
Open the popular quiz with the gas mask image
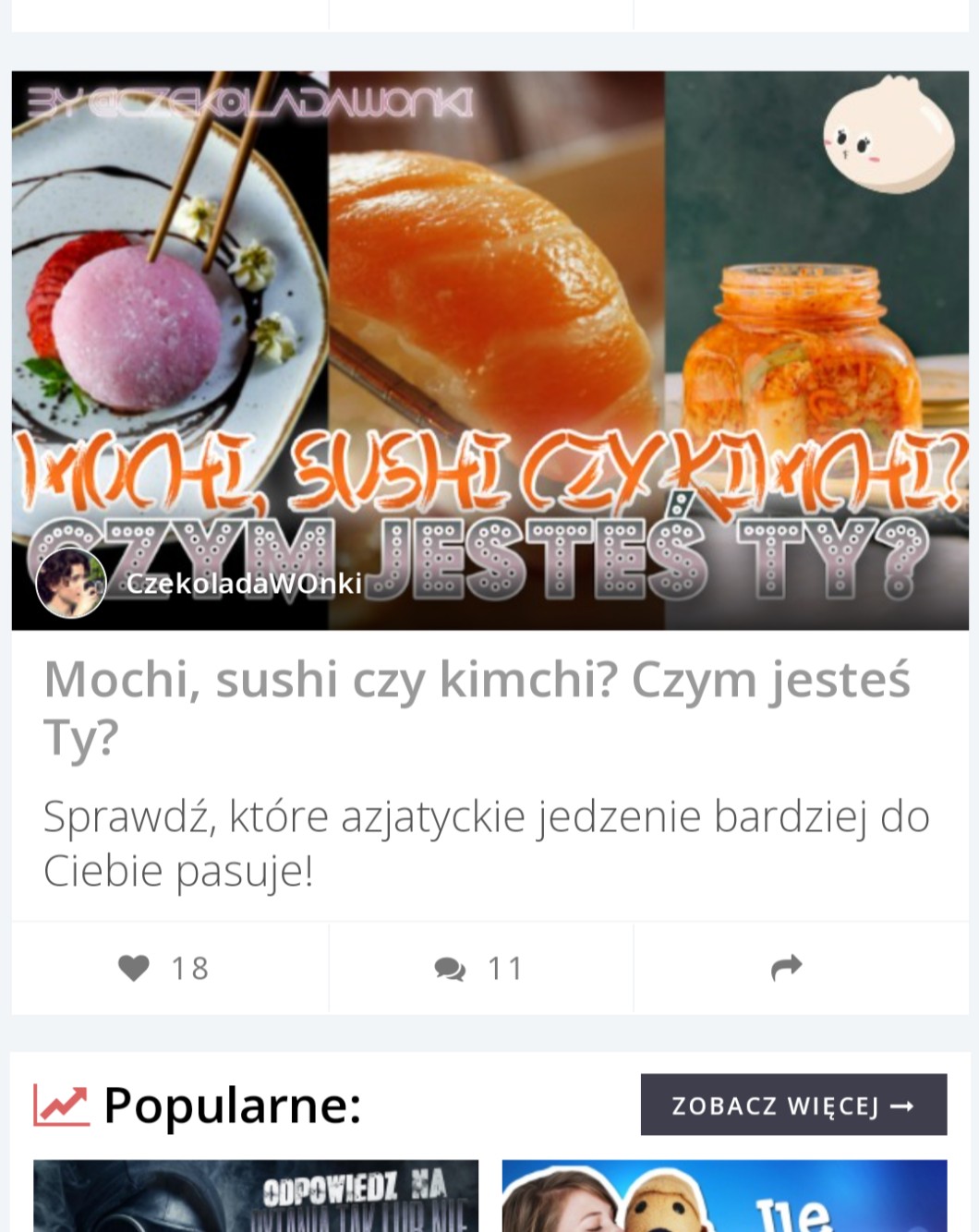(x=256, y=1197)
